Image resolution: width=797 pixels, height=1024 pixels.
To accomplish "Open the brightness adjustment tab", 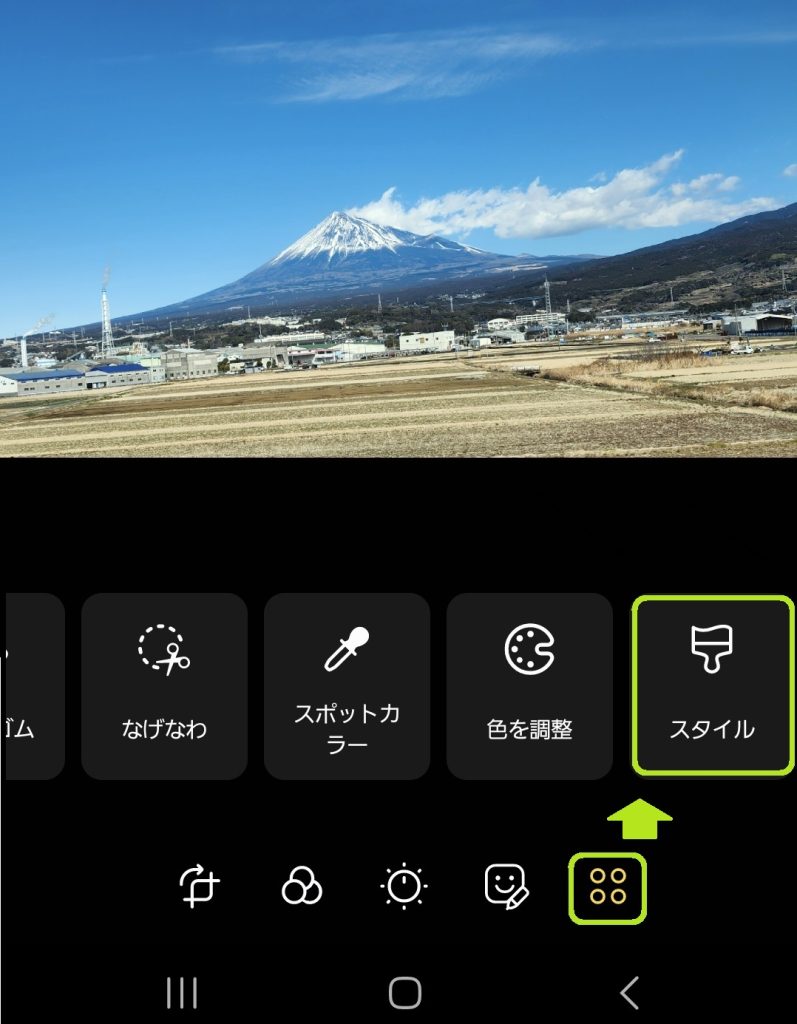I will 404,886.
